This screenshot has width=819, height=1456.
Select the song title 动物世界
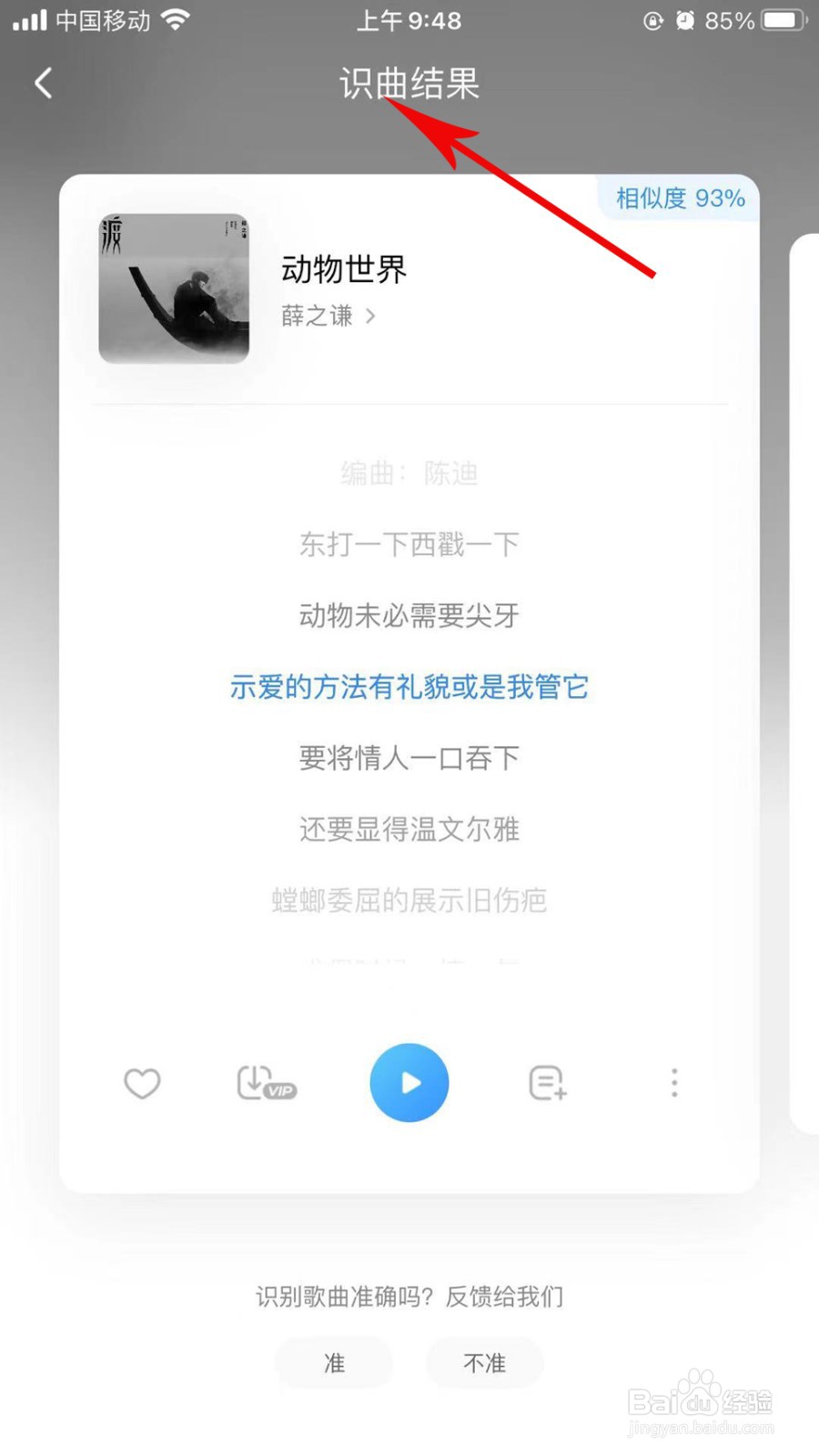342,269
